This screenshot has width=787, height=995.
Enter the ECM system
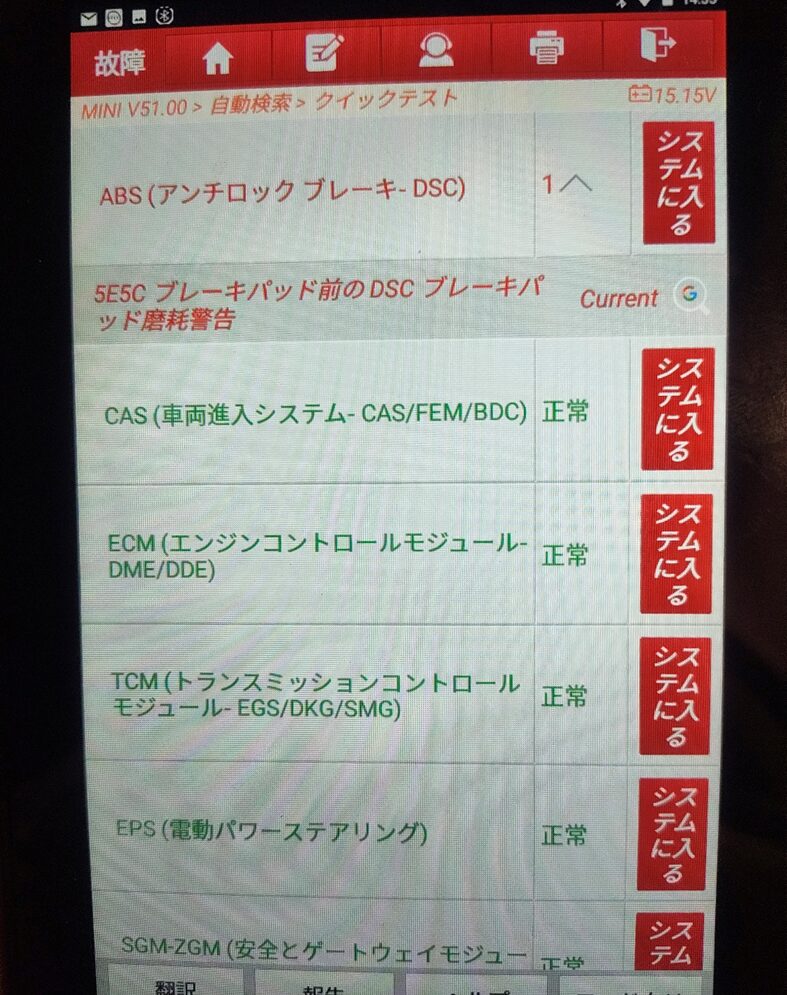(x=676, y=553)
